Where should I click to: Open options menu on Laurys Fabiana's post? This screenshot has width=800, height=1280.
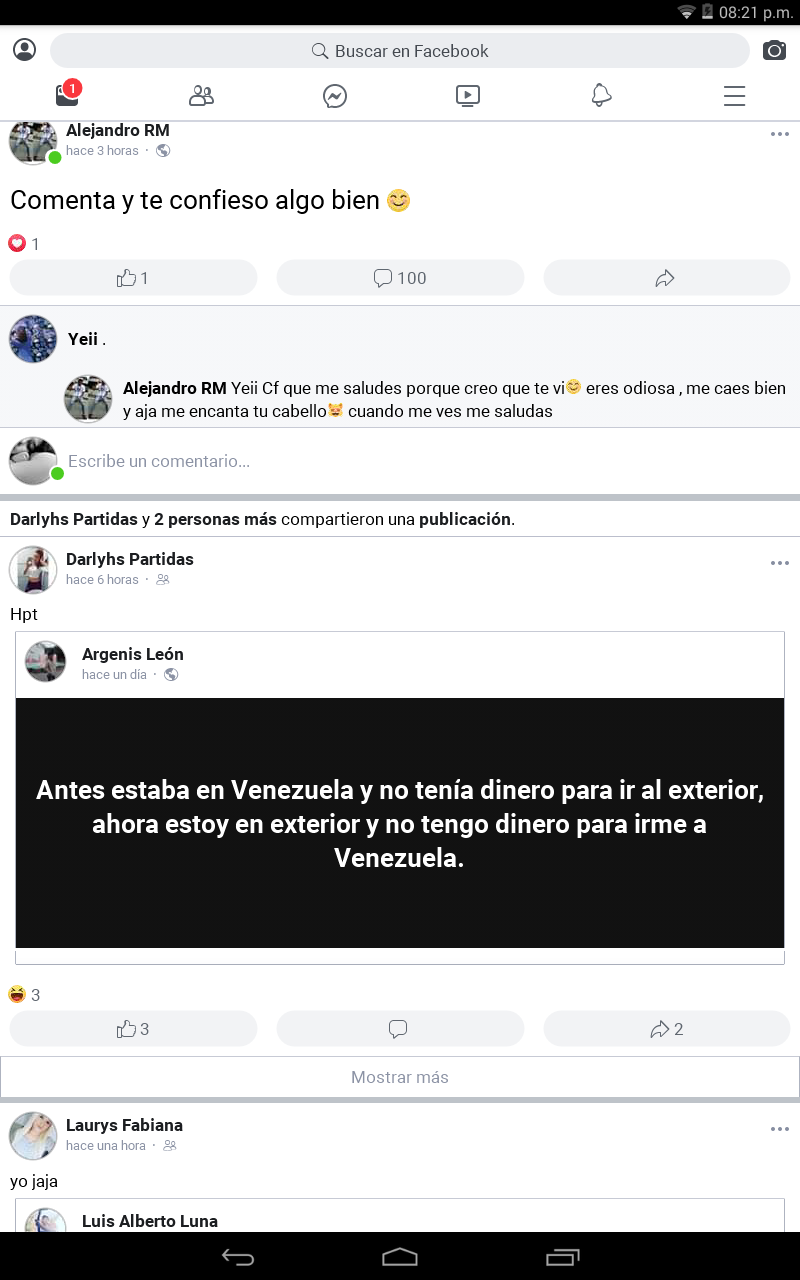(x=780, y=1129)
